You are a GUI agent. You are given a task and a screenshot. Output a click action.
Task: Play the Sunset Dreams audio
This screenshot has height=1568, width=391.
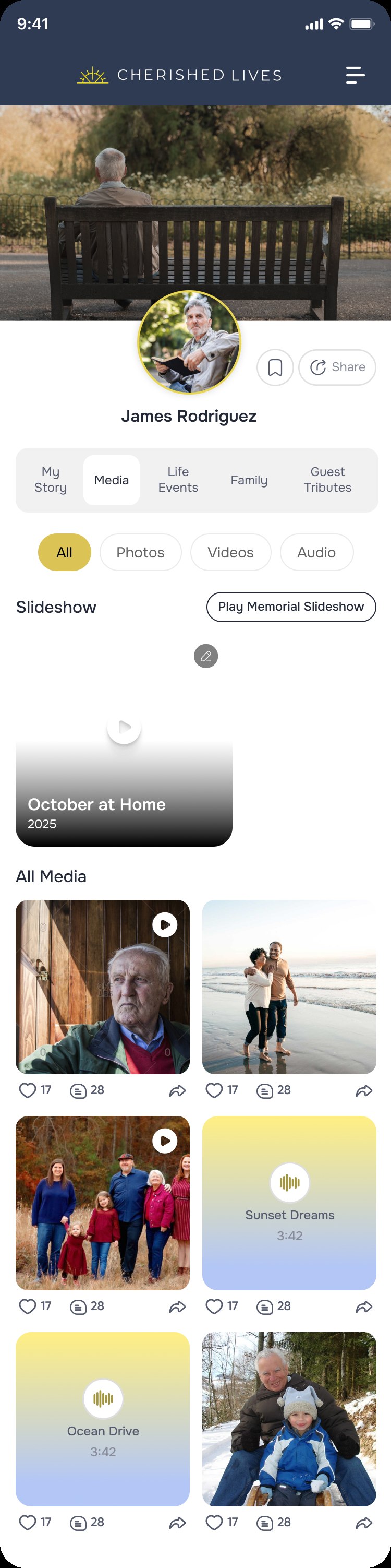[289, 1182]
